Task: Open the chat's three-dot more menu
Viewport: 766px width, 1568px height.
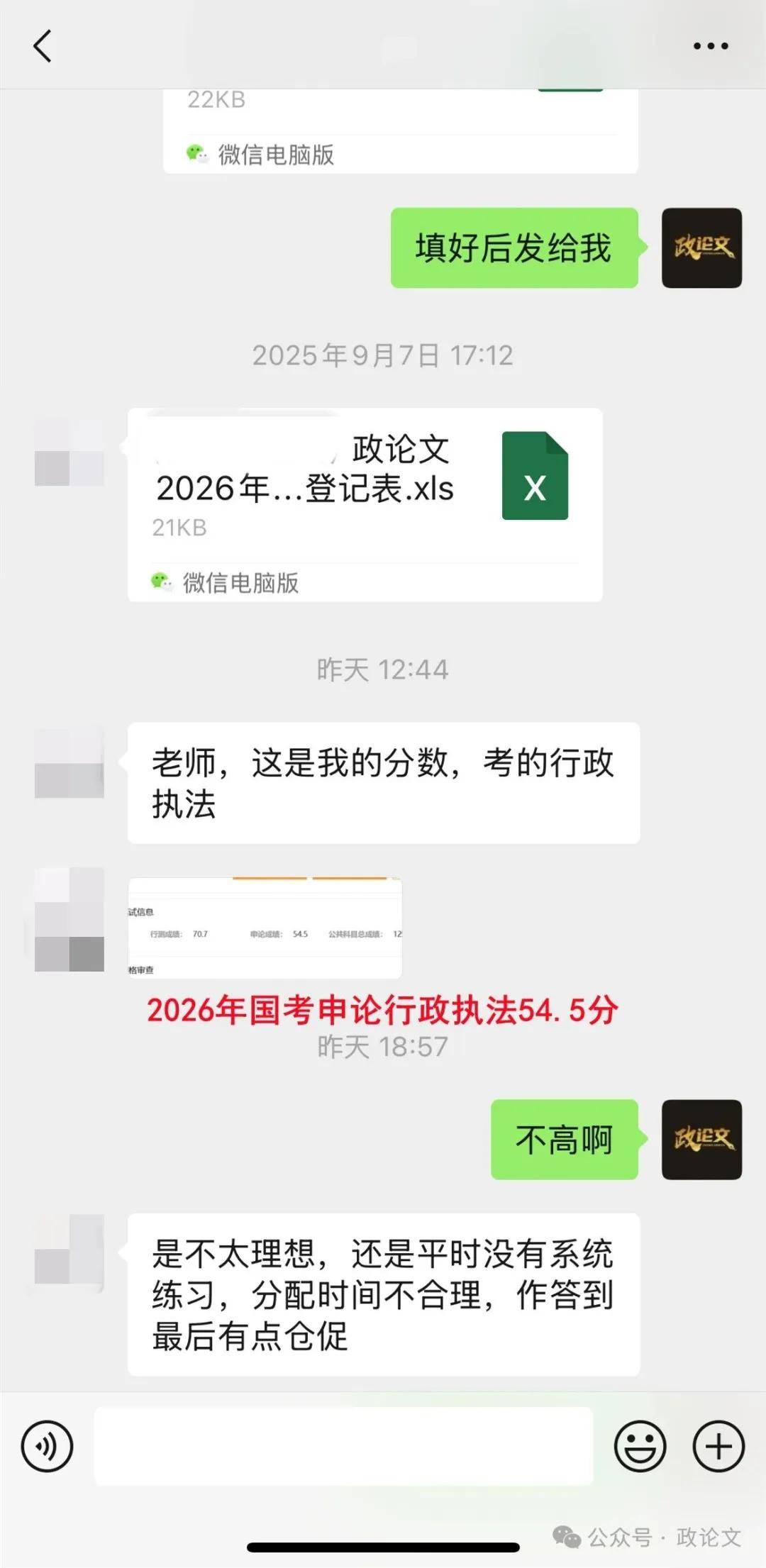Action: [x=710, y=46]
